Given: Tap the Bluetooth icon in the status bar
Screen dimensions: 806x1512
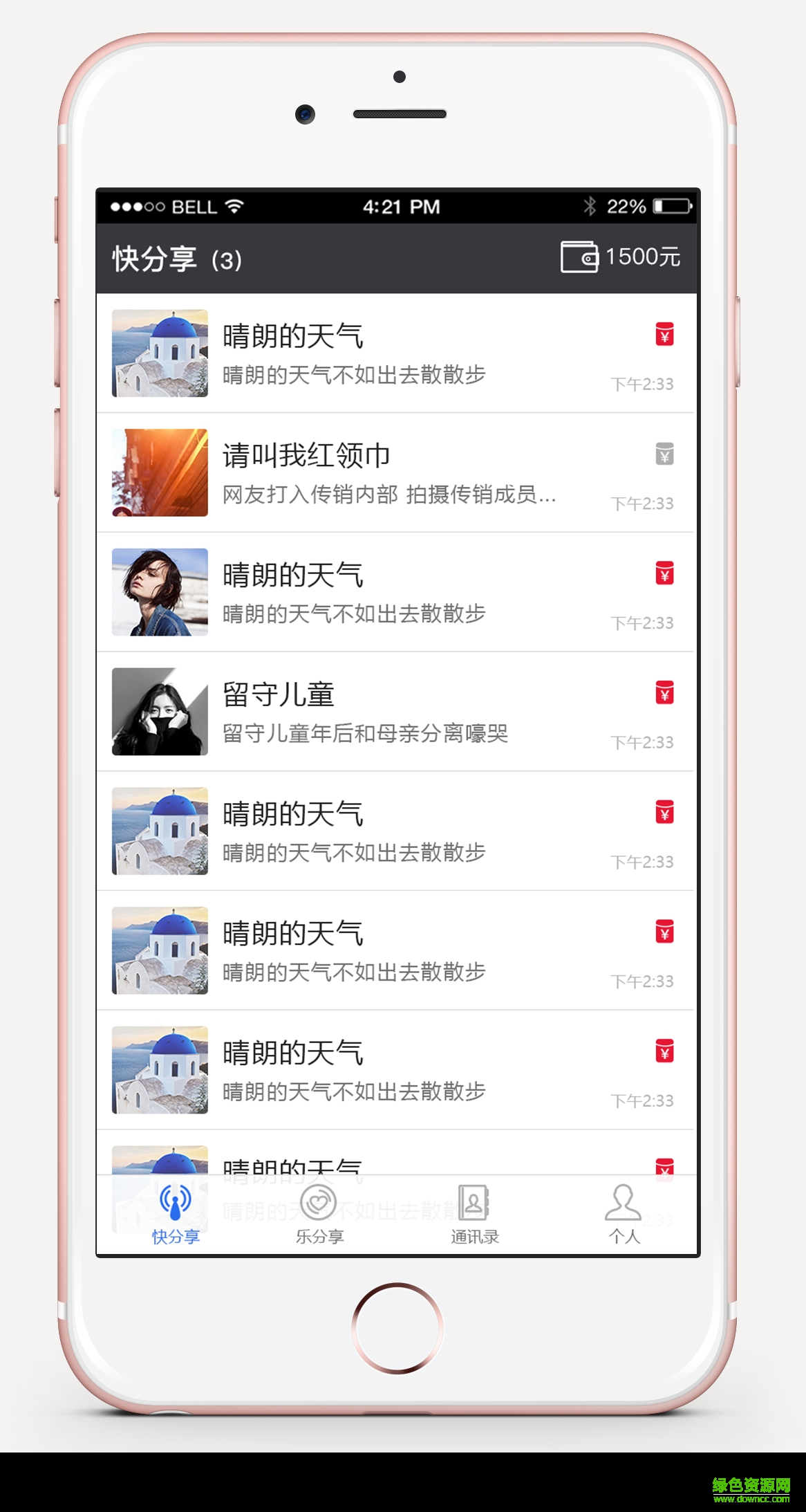Looking at the screenshot, I should 590,205.
